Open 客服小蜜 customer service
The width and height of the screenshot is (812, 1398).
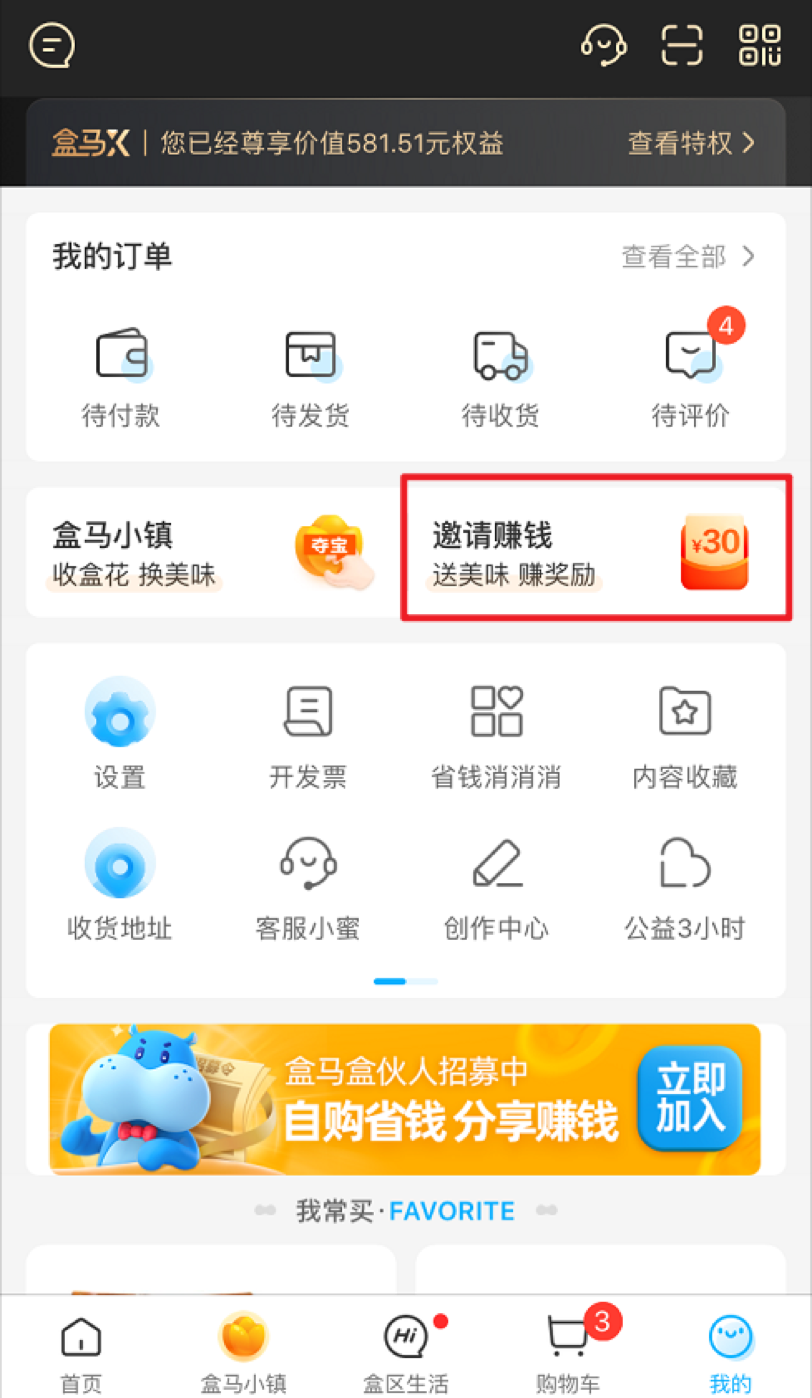308,886
